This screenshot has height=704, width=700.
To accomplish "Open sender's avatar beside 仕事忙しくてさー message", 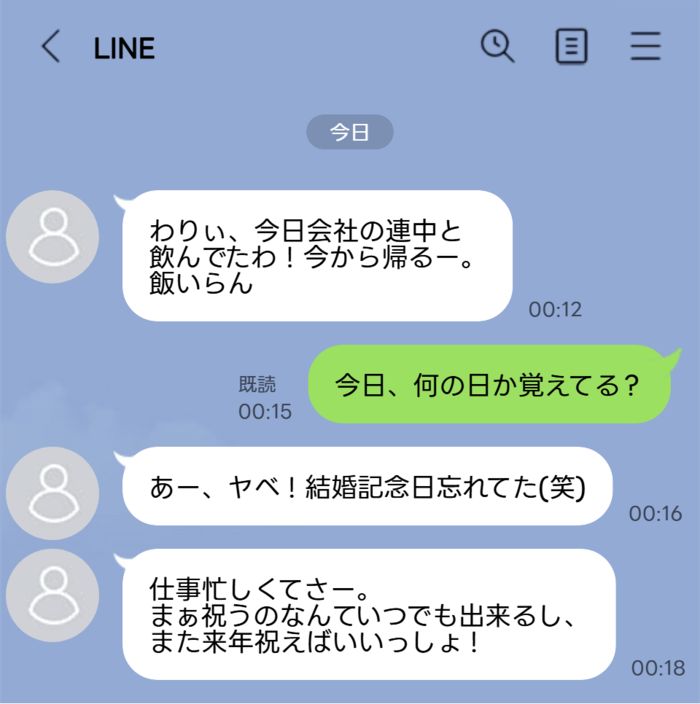I will 53,597.
